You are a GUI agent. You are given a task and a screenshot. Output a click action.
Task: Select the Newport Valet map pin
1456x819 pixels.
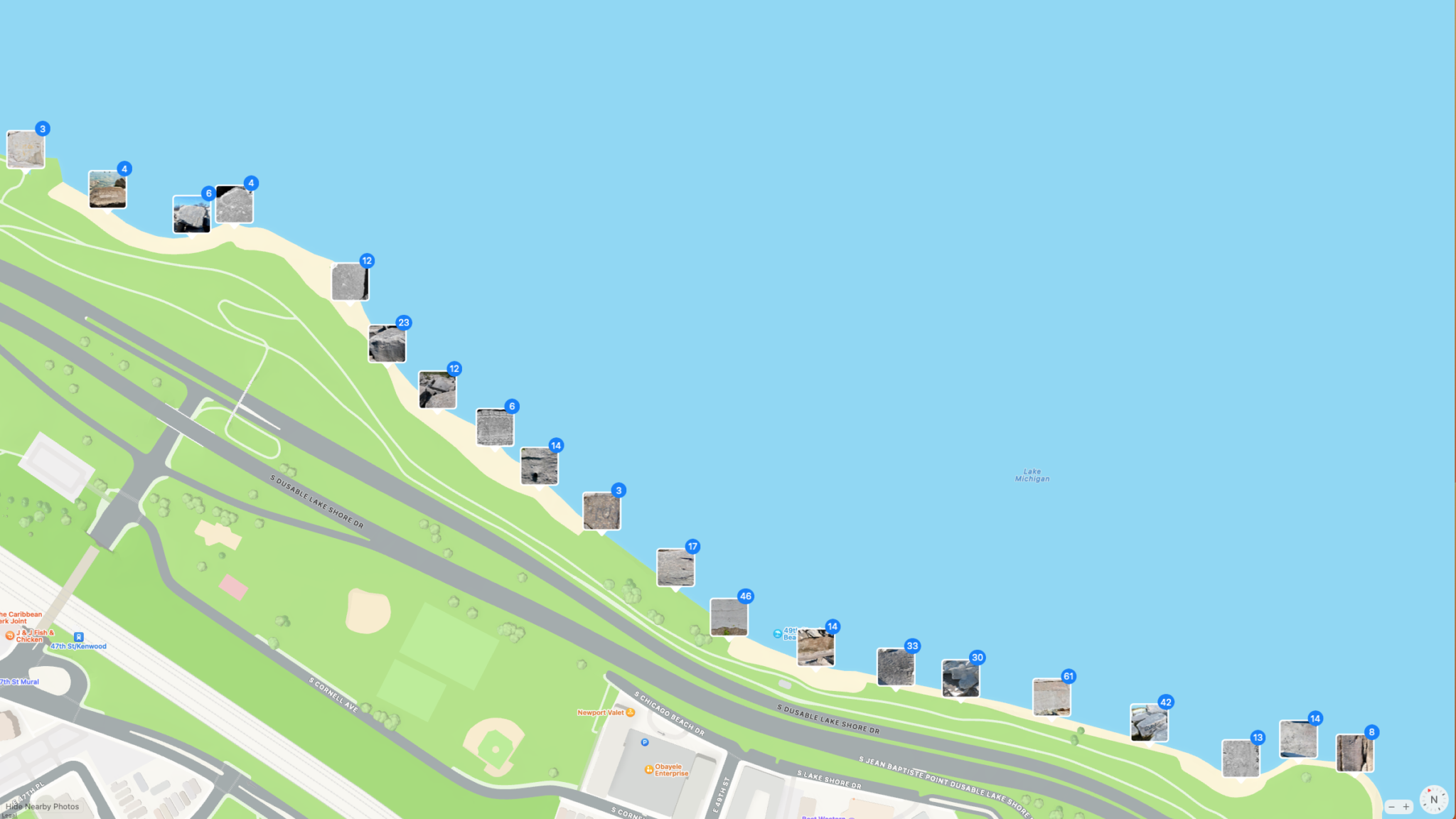630,712
